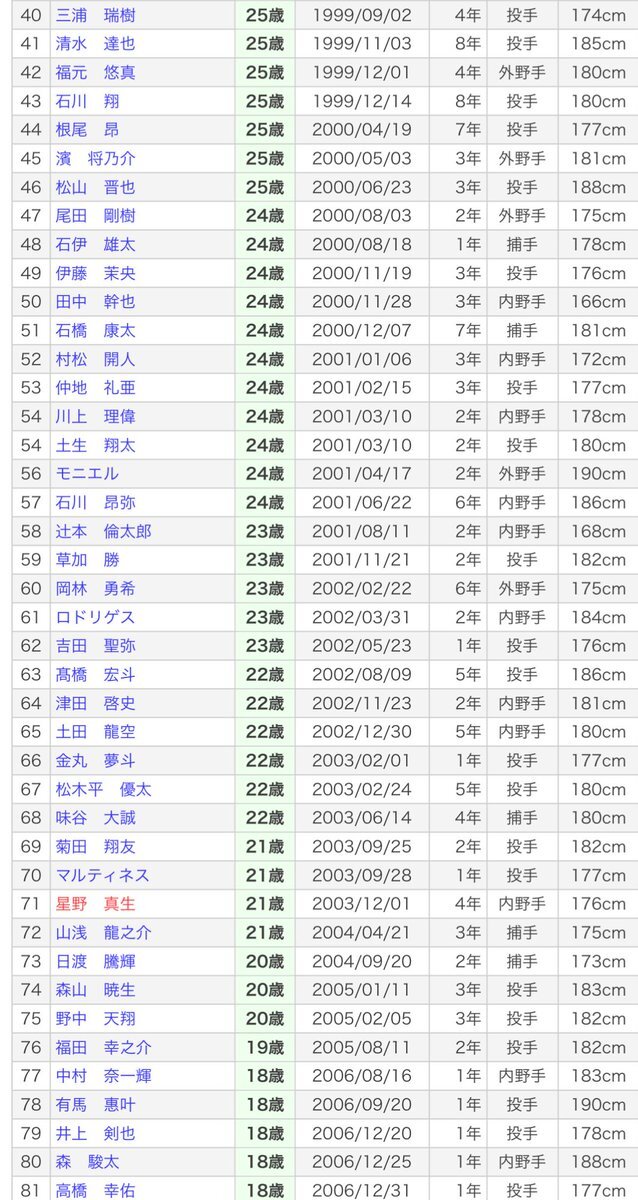Open the link for マルティネス

pos(102,876)
